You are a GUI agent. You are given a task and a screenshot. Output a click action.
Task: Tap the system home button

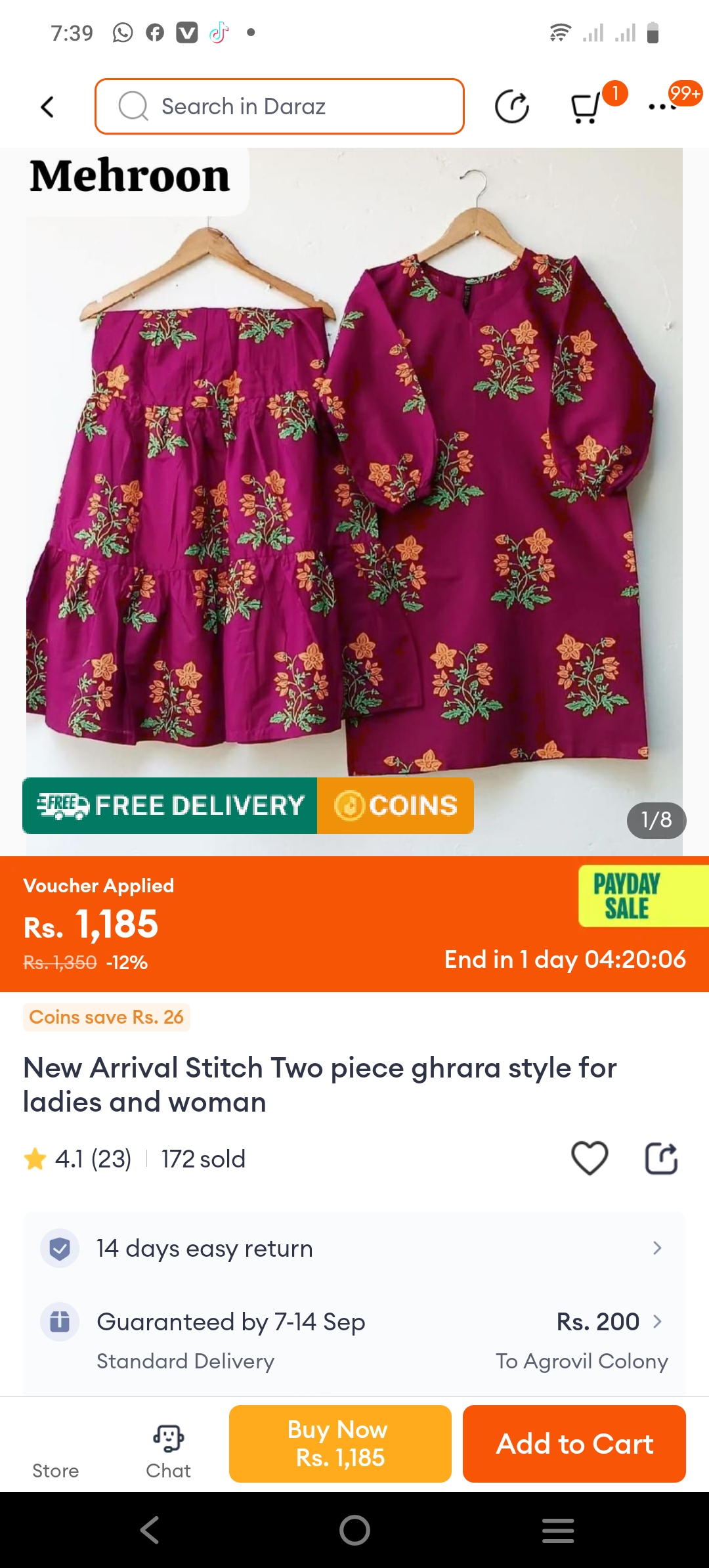pos(354,1531)
